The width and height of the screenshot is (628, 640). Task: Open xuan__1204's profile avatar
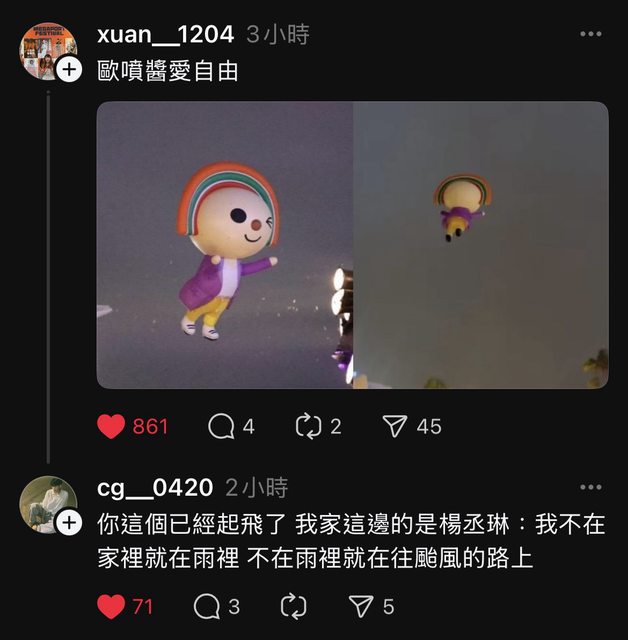[47, 50]
